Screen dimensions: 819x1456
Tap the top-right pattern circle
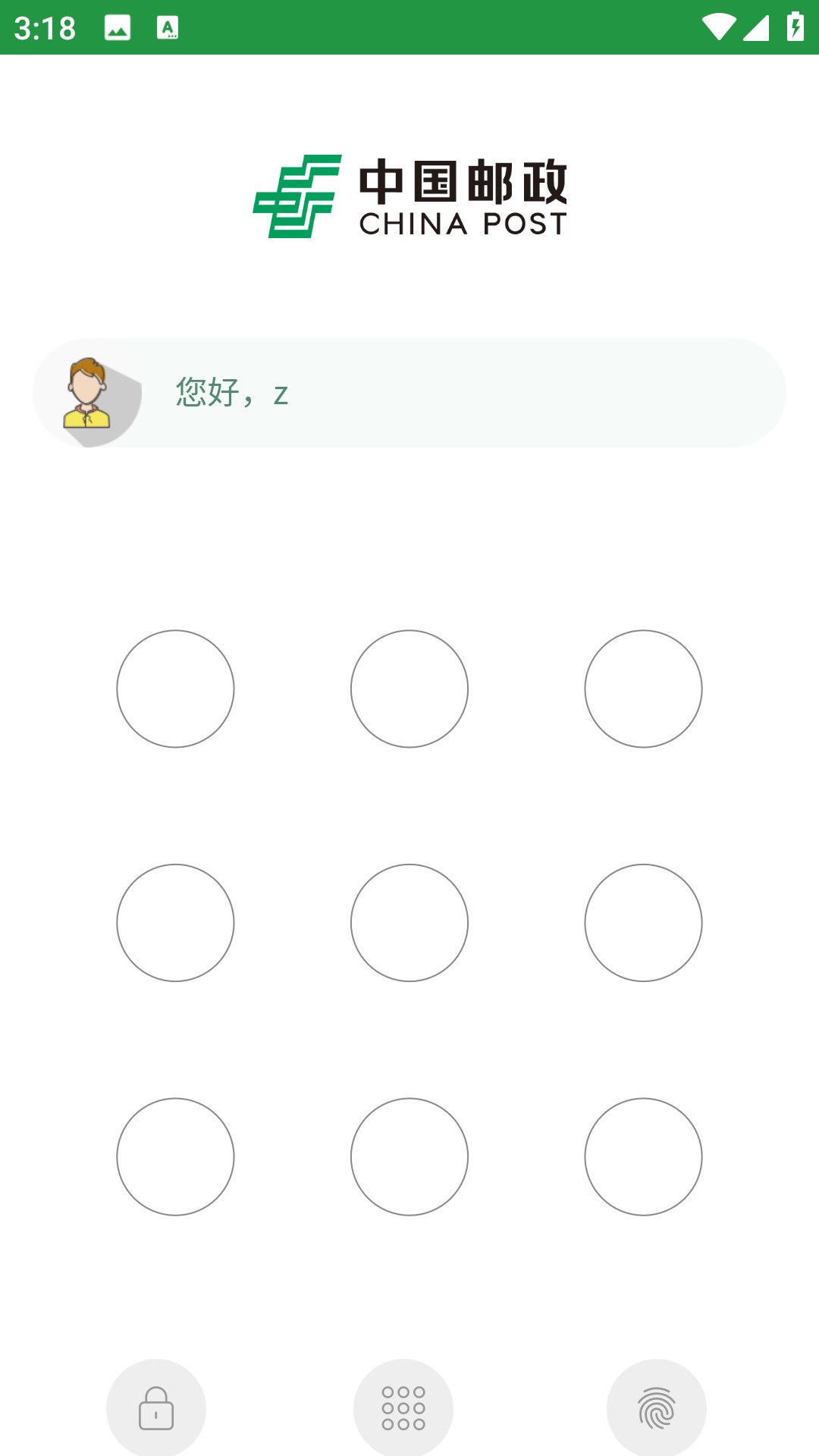tap(643, 689)
